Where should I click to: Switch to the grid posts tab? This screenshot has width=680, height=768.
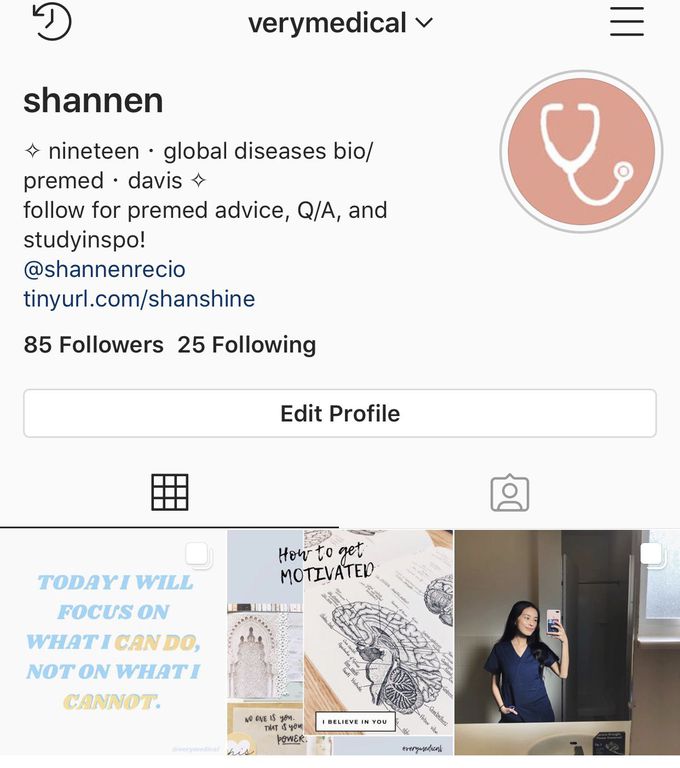[170, 492]
